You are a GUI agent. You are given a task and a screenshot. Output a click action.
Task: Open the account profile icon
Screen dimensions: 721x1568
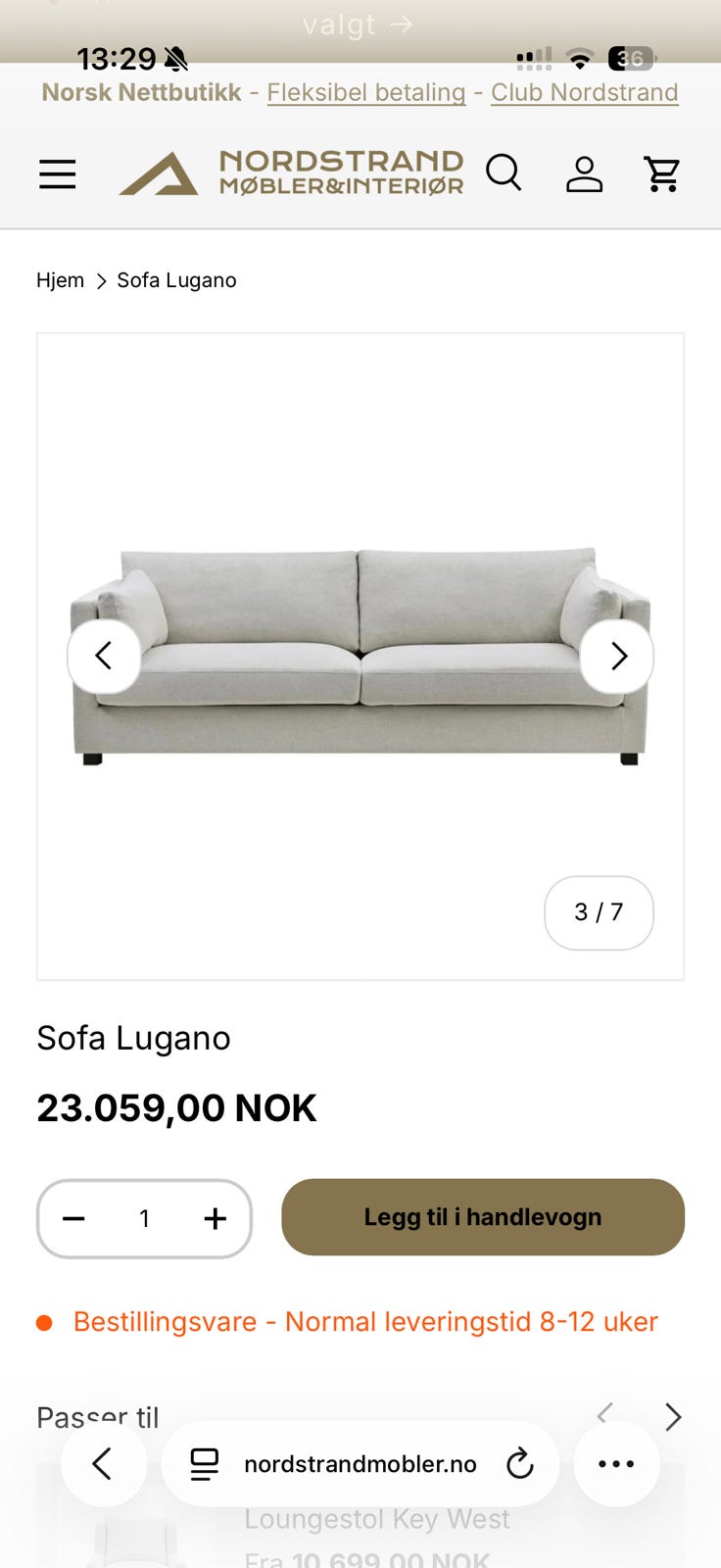(584, 174)
